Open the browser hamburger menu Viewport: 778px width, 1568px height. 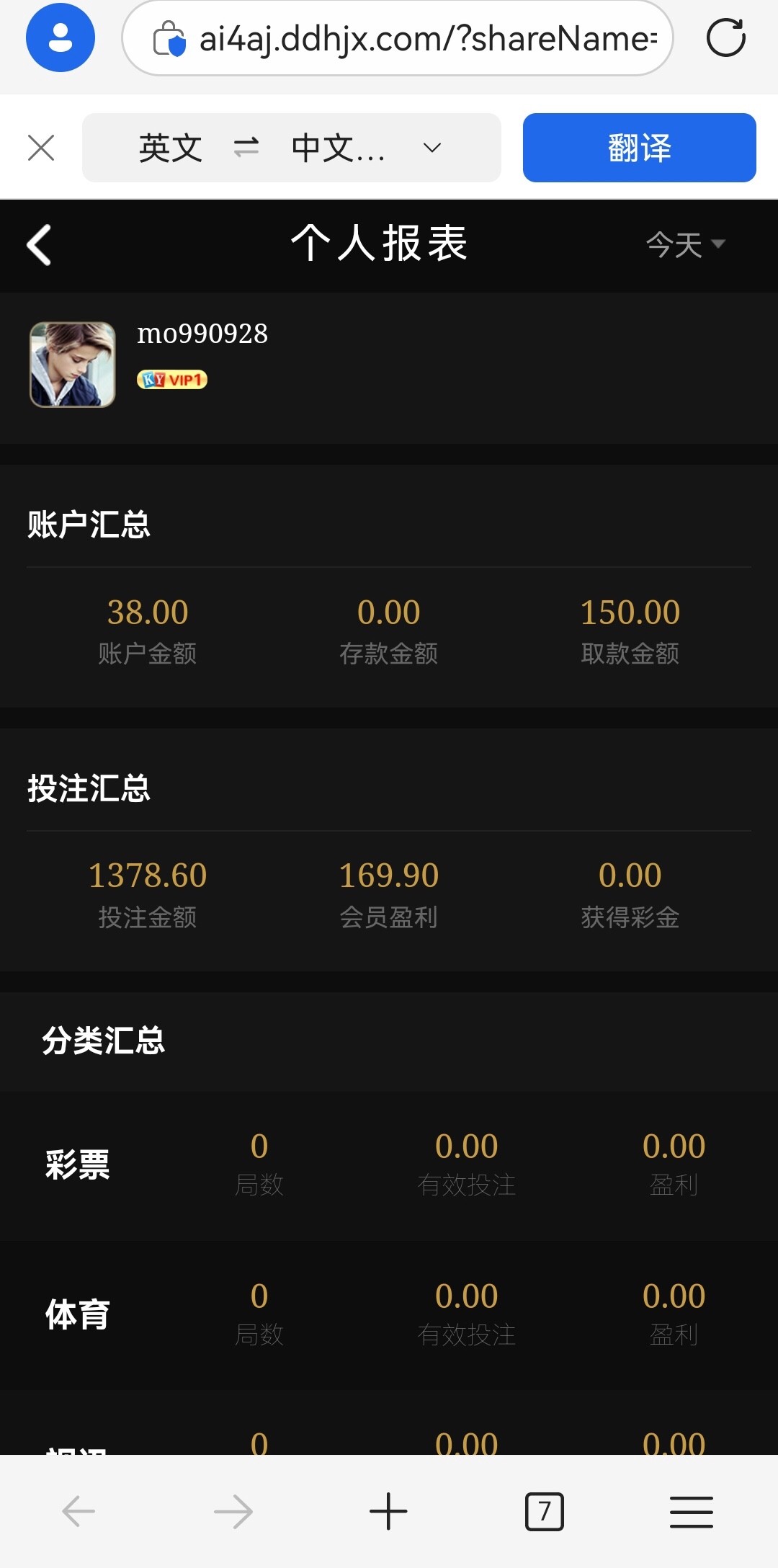(x=692, y=1511)
